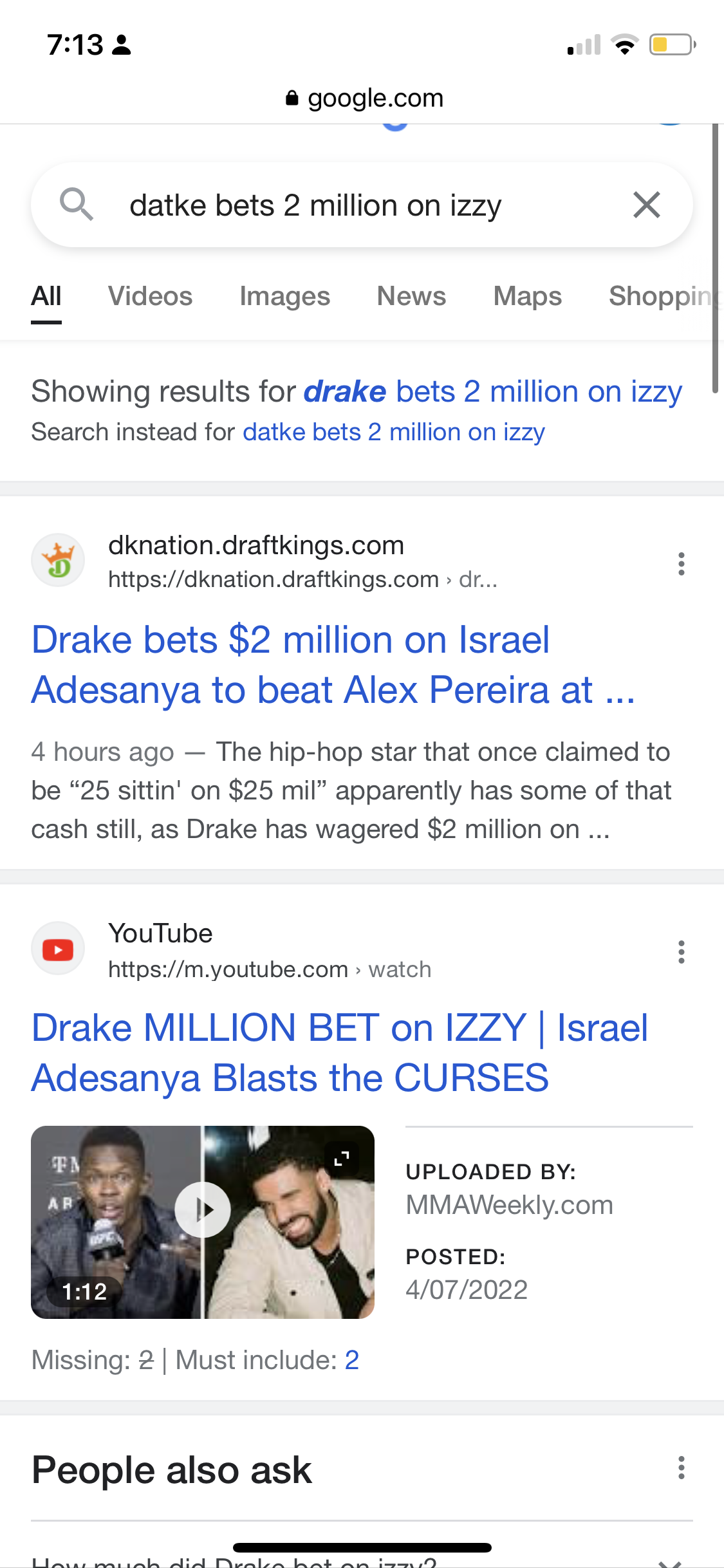
Task: Open more options for the YouTube result
Action: (681, 952)
